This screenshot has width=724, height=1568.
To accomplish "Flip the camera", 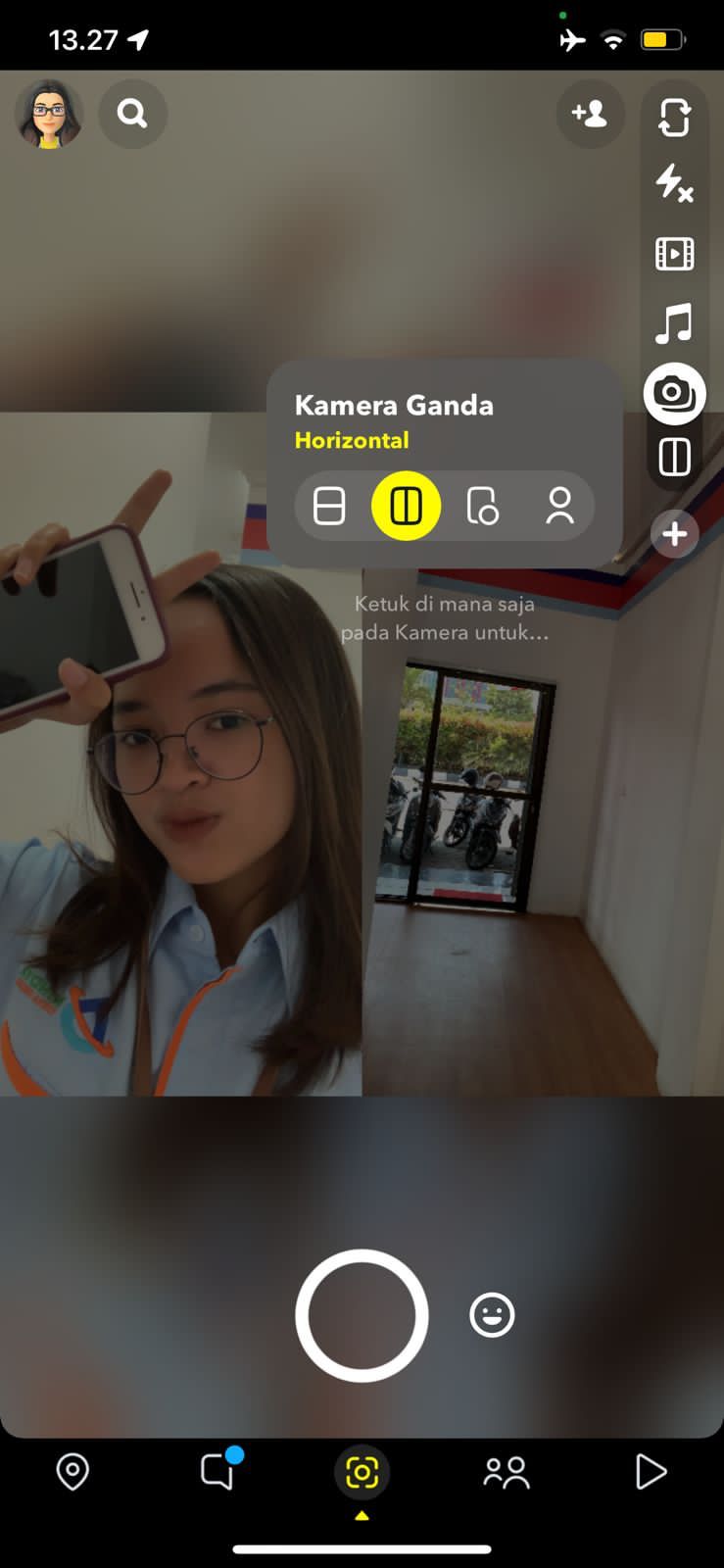I will 674,118.
